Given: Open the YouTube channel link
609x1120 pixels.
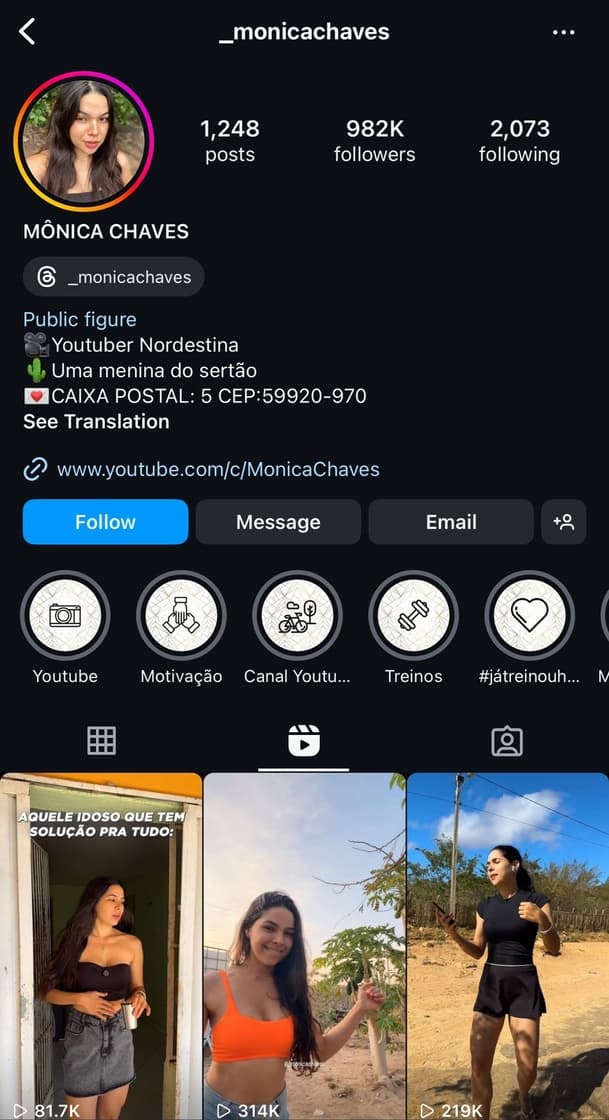Looking at the screenshot, I should [x=218, y=469].
